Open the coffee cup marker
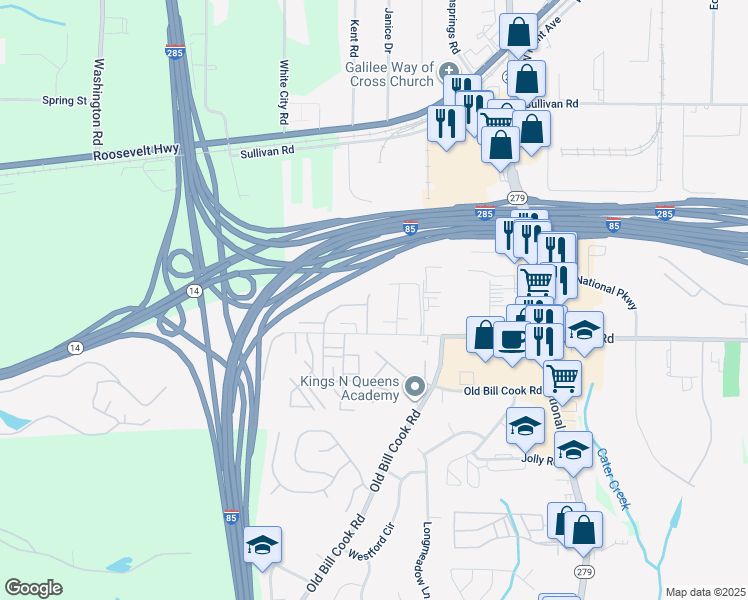This screenshot has width=748, height=600. (512, 339)
